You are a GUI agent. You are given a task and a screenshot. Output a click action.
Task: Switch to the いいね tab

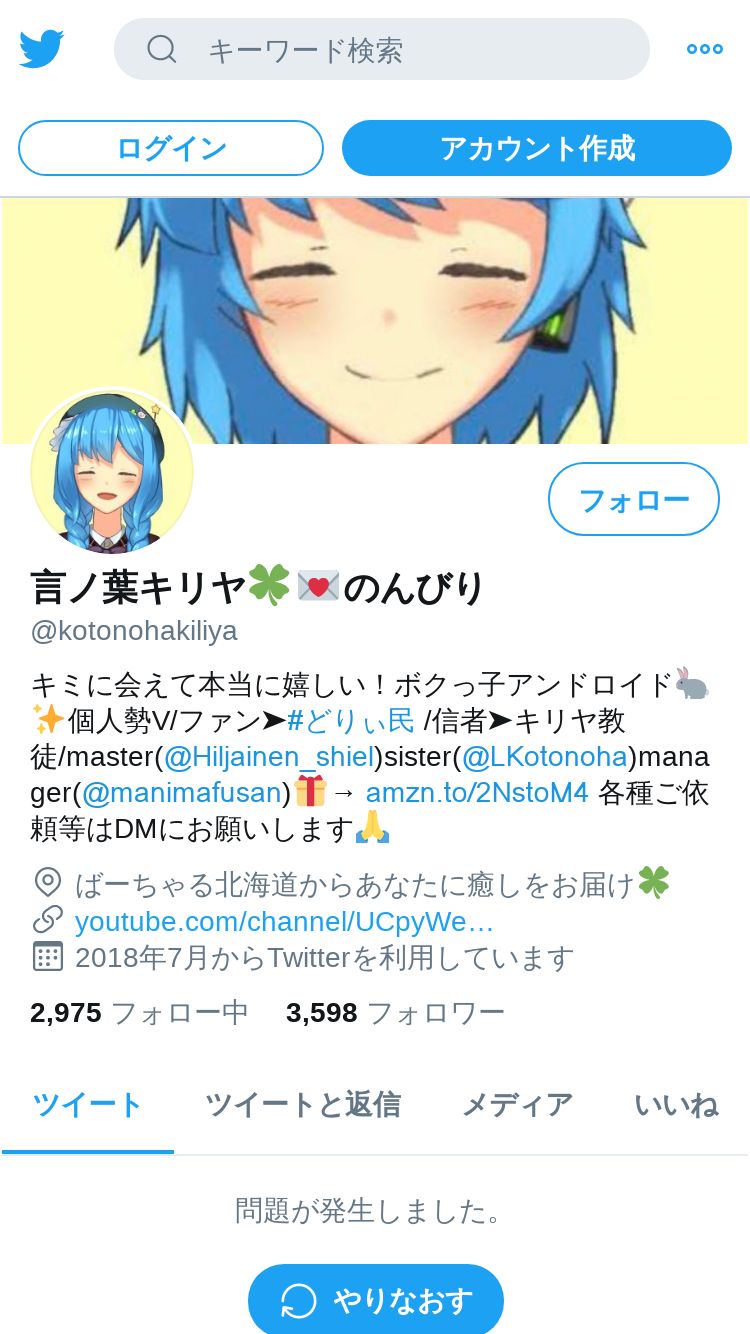(676, 1105)
